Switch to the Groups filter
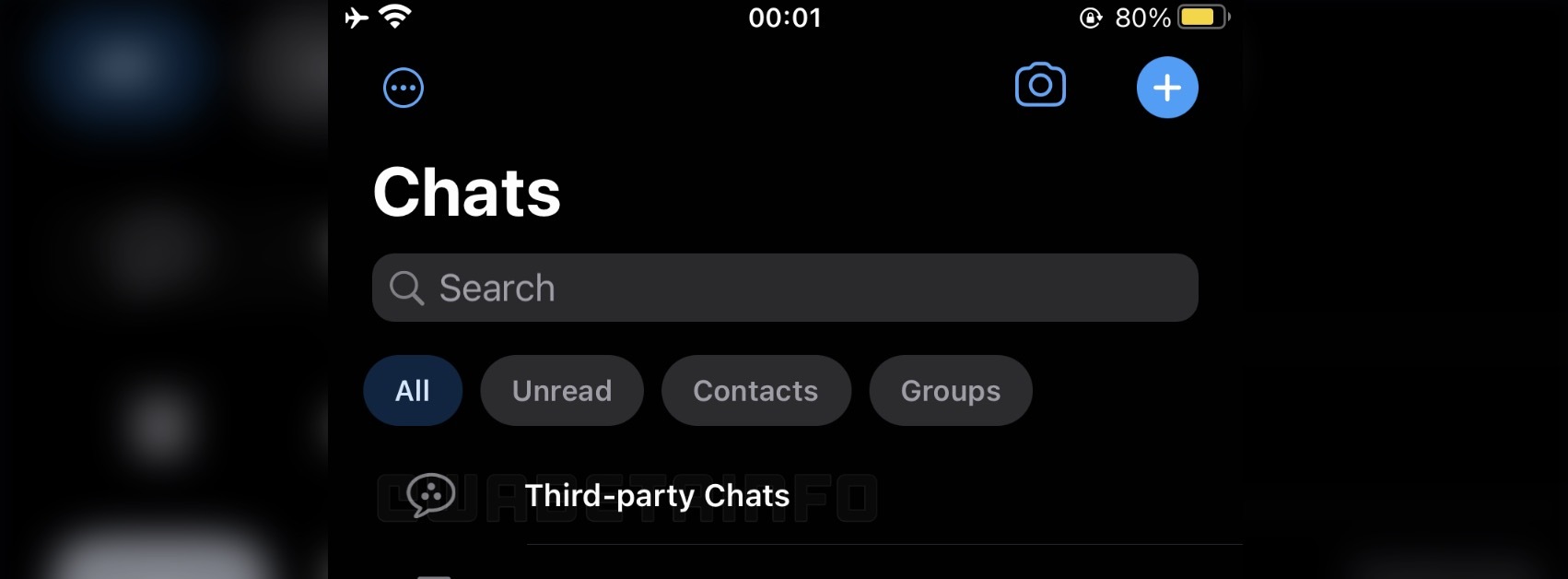Viewport: 1568px width, 579px height. (x=951, y=391)
